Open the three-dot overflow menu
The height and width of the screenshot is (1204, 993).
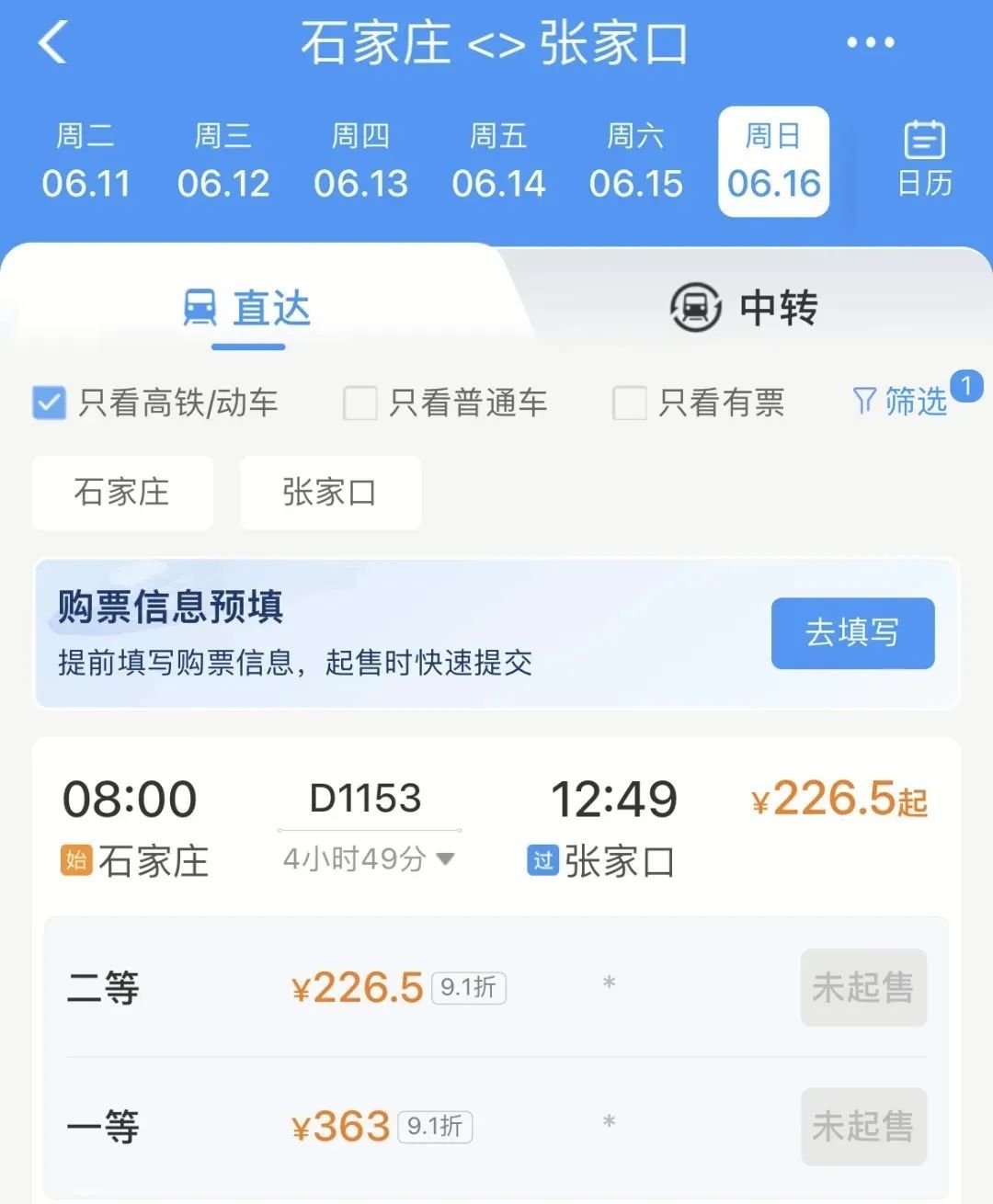tap(870, 42)
